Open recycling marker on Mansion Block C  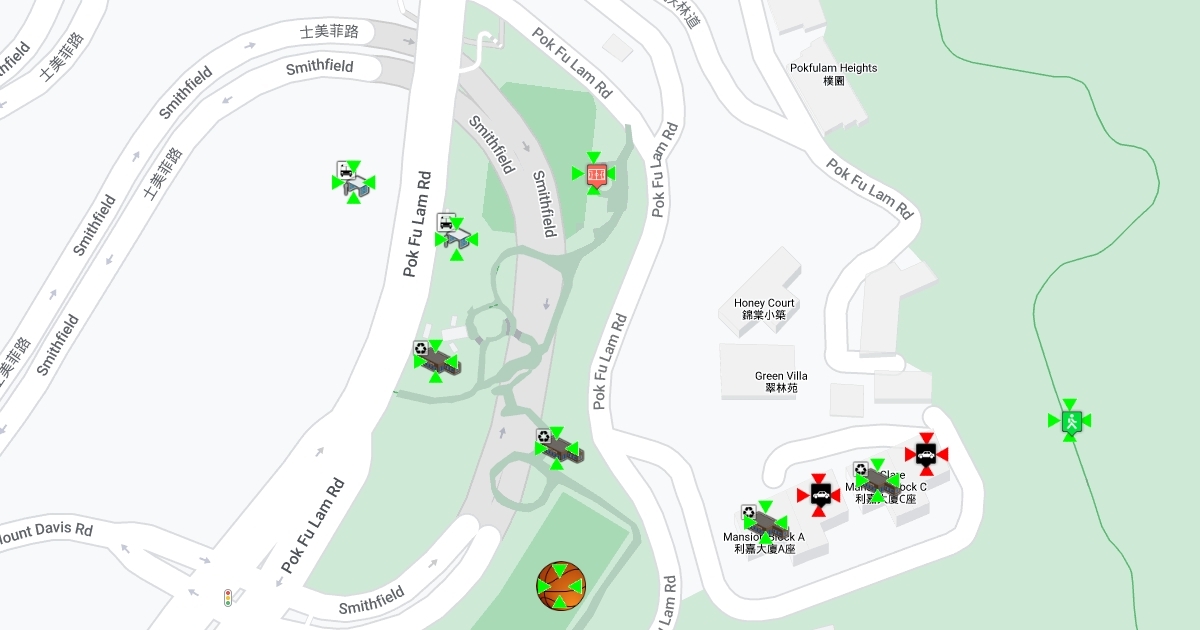point(877,481)
